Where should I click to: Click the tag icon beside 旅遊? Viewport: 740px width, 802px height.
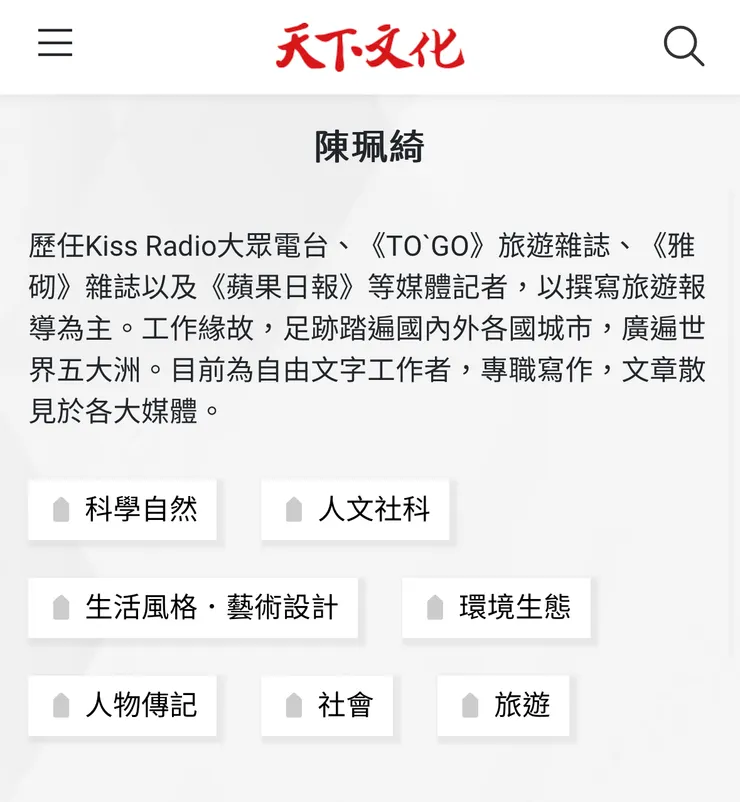tap(471, 705)
